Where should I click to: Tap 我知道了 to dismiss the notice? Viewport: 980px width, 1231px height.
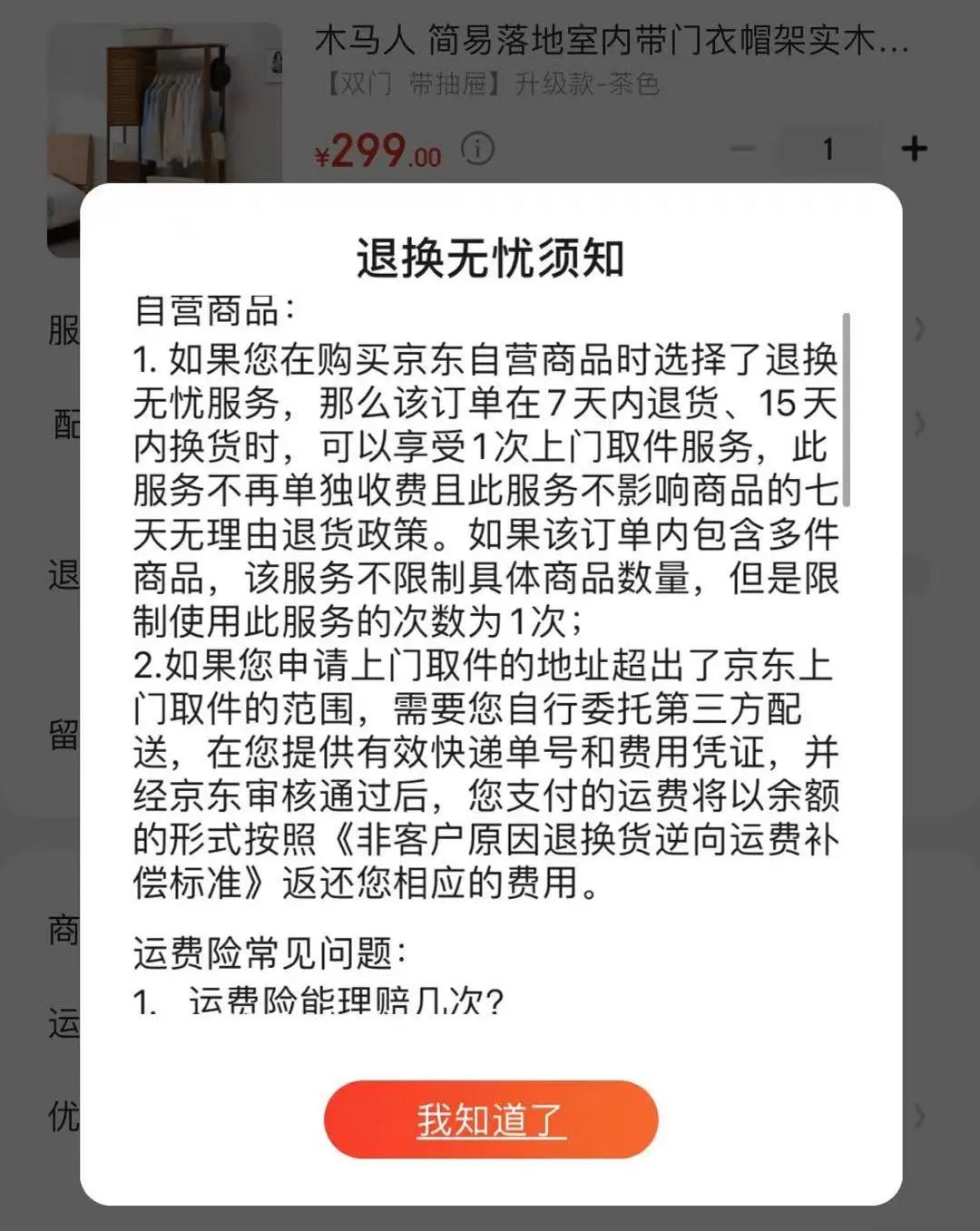tap(490, 1120)
